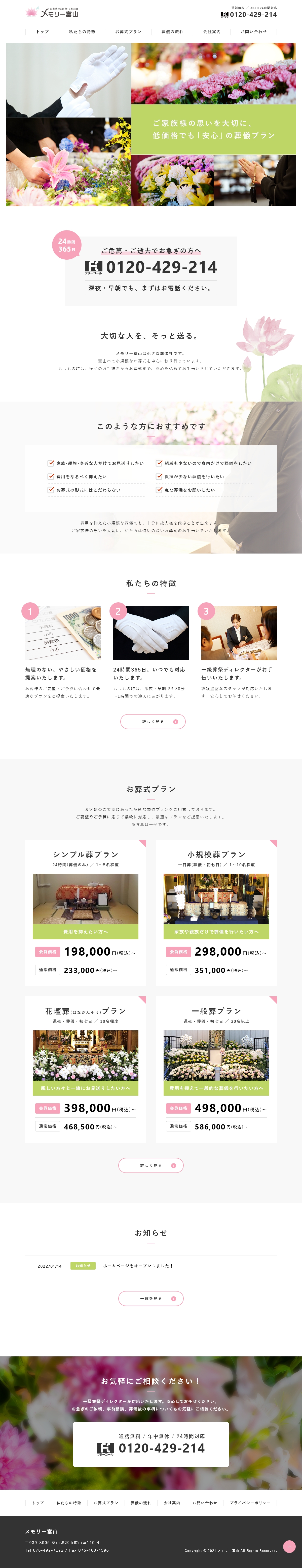Open the シンプル葬プラン card

point(85,913)
